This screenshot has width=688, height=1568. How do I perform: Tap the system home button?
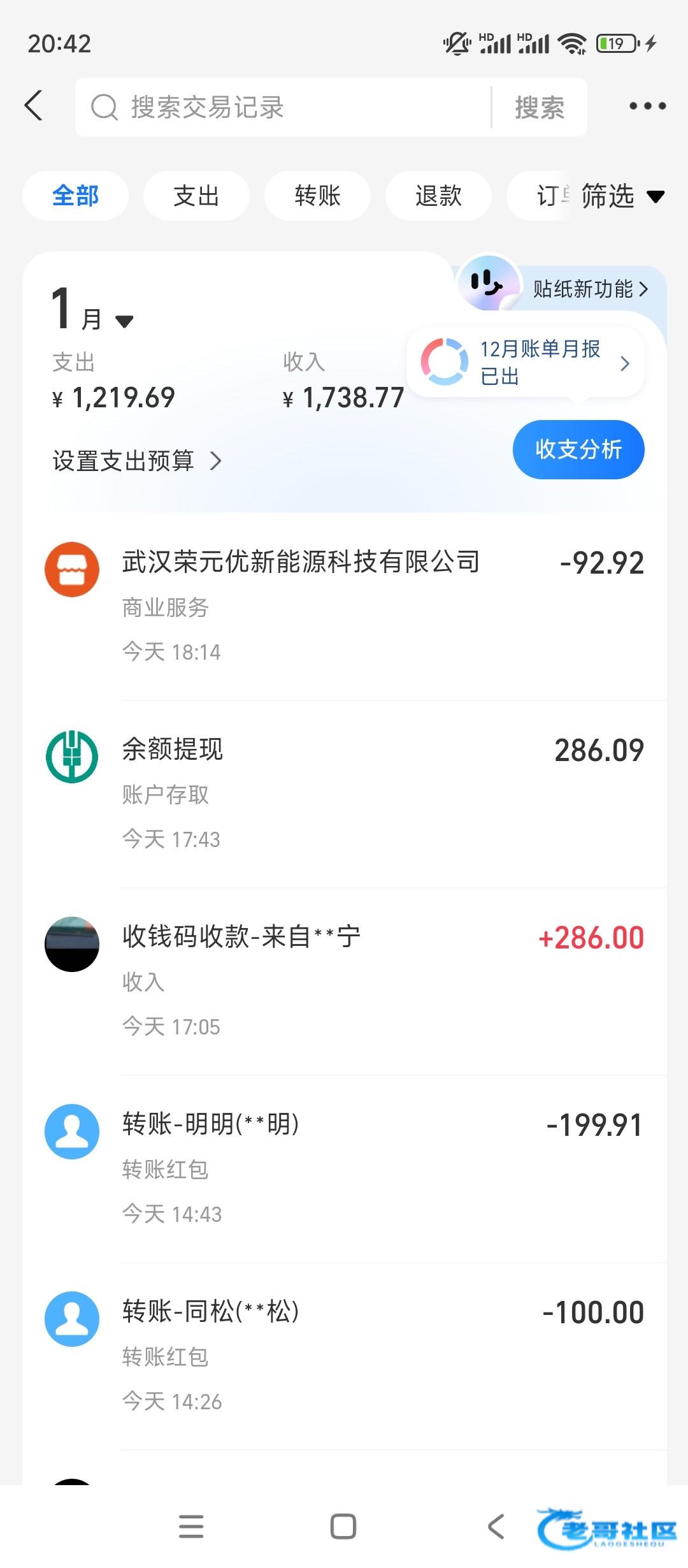pos(343,1527)
